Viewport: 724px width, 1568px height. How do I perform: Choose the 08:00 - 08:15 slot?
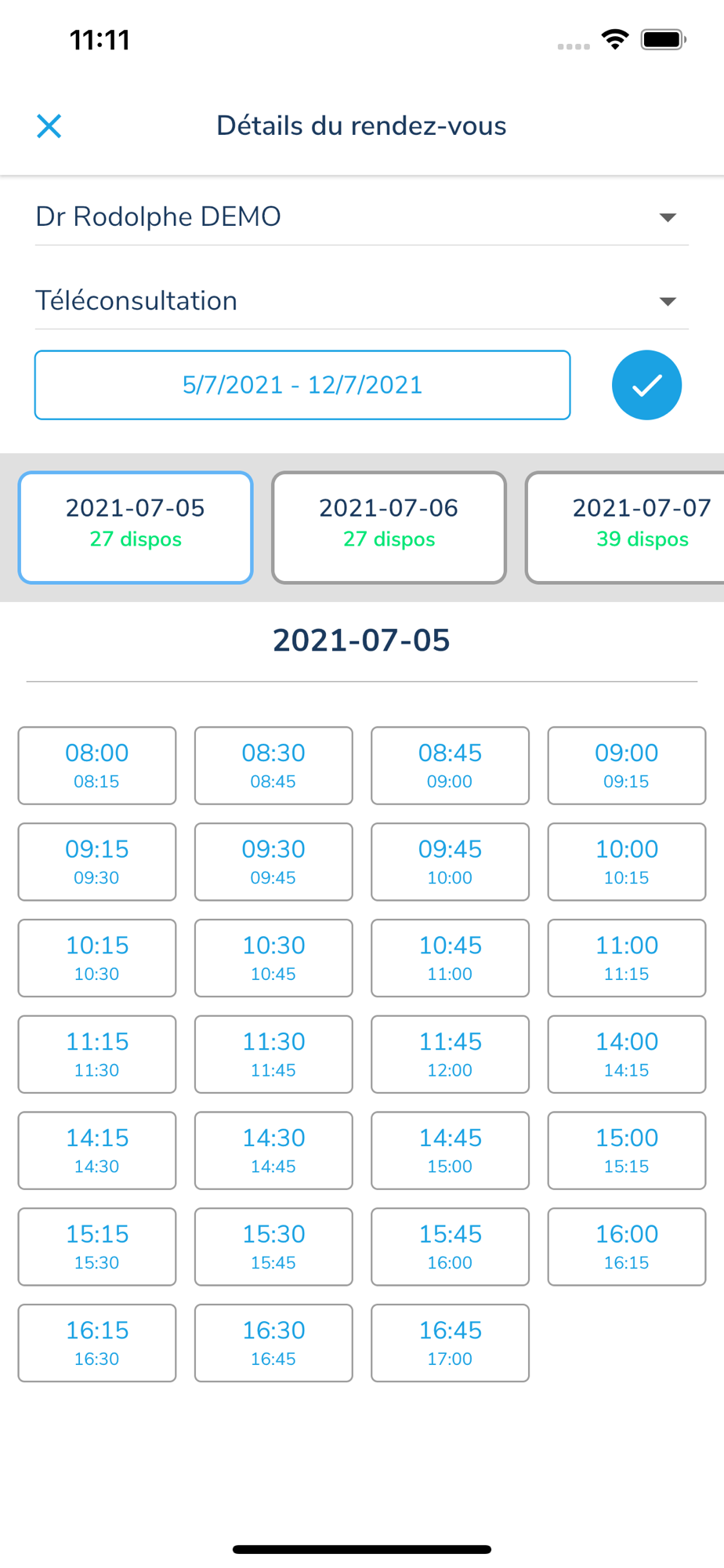pyautogui.click(x=97, y=765)
